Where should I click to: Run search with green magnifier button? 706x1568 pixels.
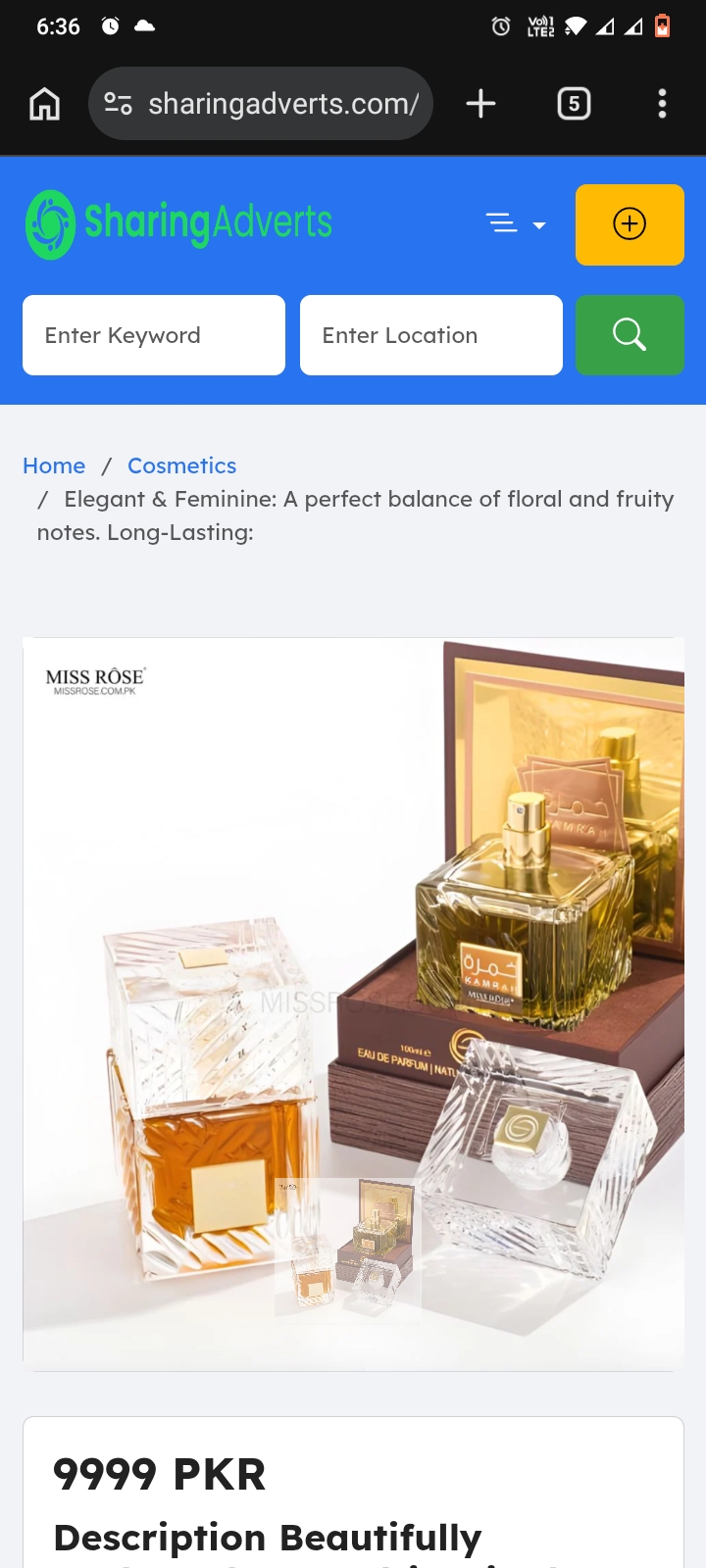pos(630,335)
